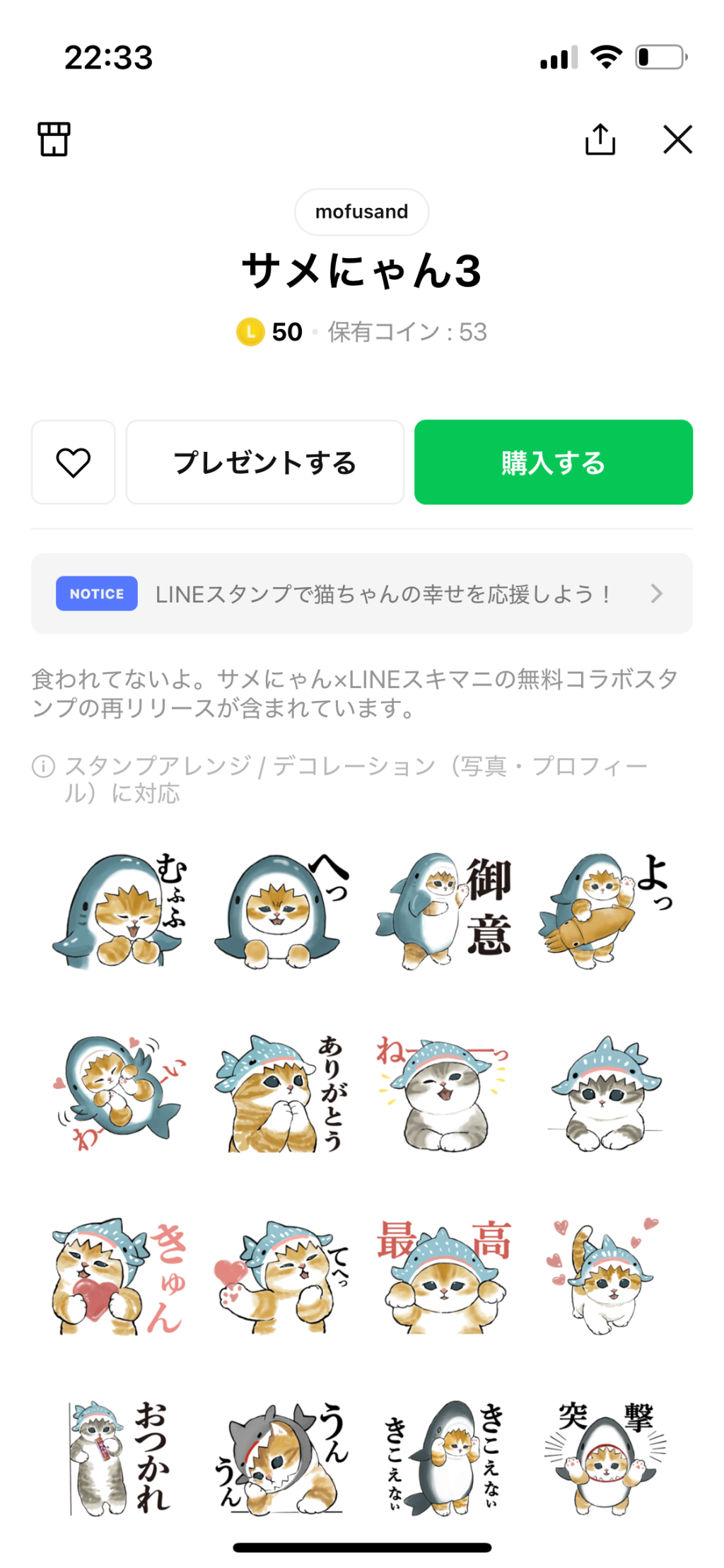Preview the ありがとう sticker
The width and height of the screenshot is (724, 1568).
(x=281, y=1093)
